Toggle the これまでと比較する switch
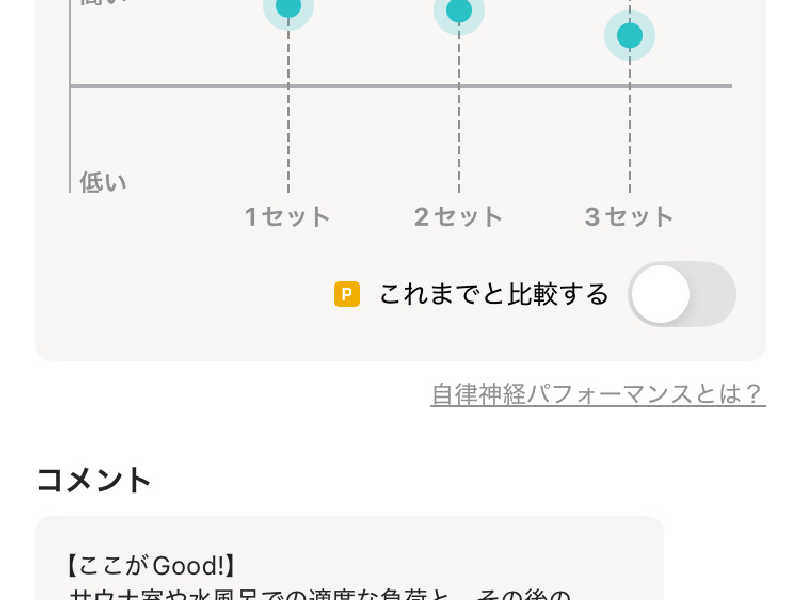The height and width of the screenshot is (600, 800). coord(681,295)
